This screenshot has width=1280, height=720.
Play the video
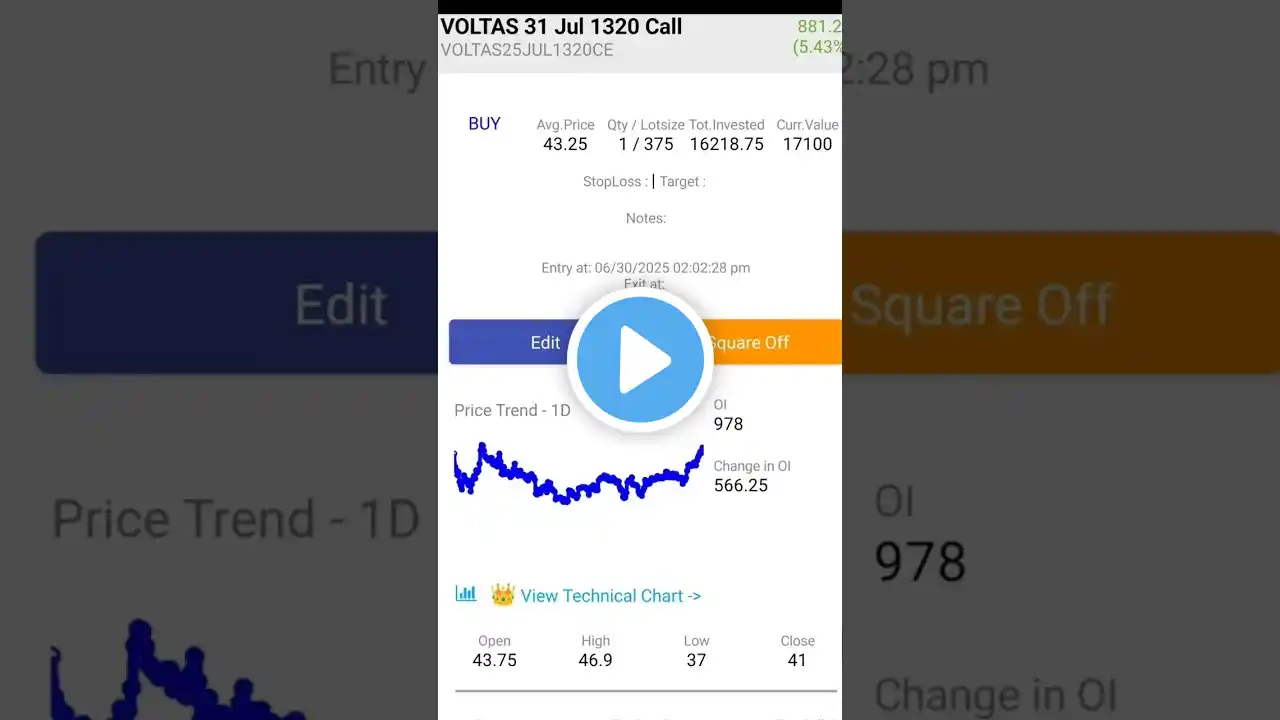pos(640,360)
